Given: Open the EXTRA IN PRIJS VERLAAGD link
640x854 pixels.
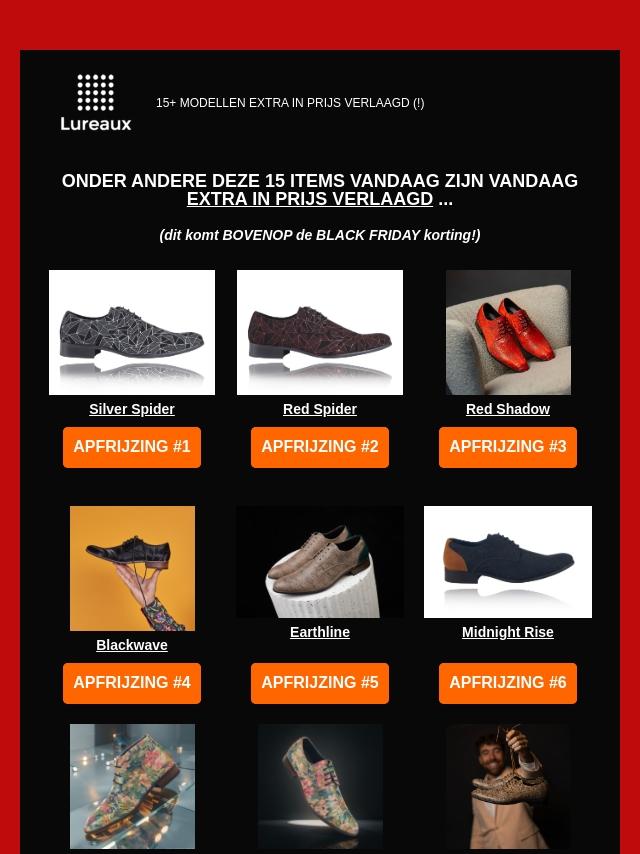Looking at the screenshot, I should coord(310,199).
